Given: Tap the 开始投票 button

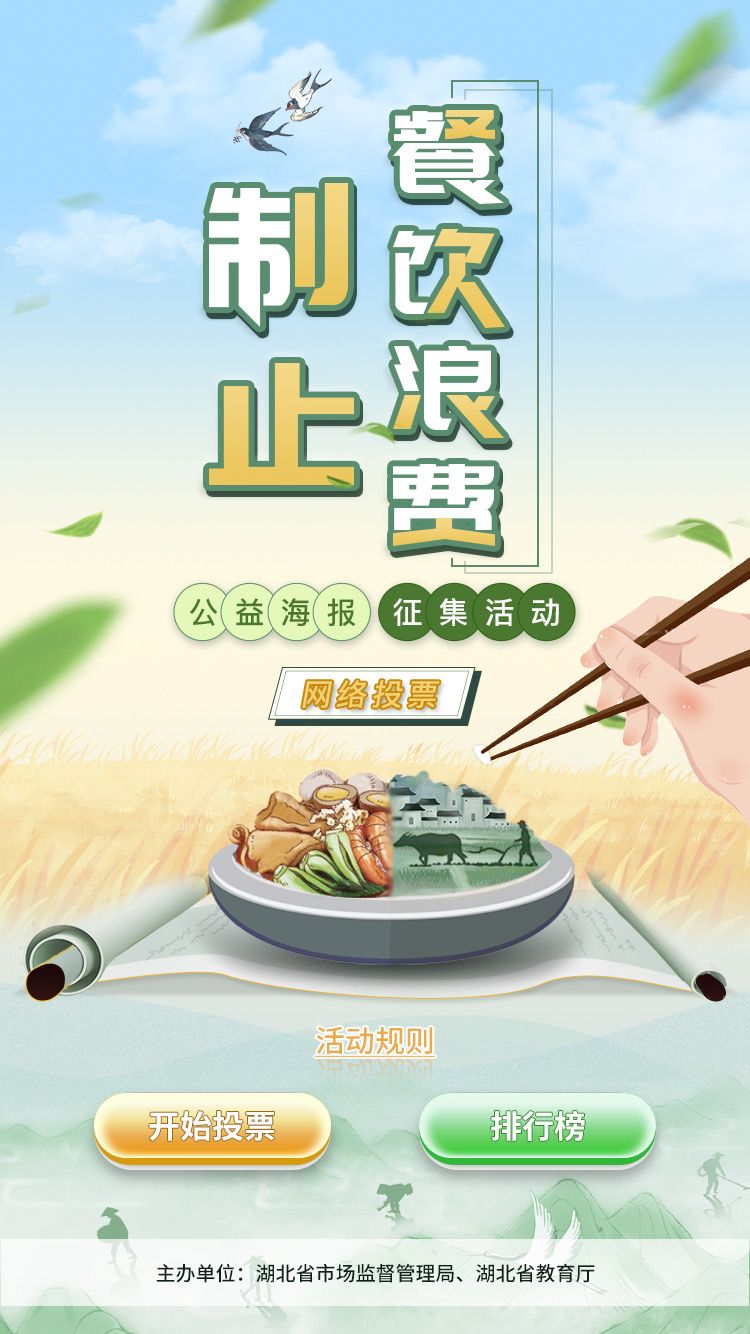Looking at the screenshot, I should click(212, 1127).
